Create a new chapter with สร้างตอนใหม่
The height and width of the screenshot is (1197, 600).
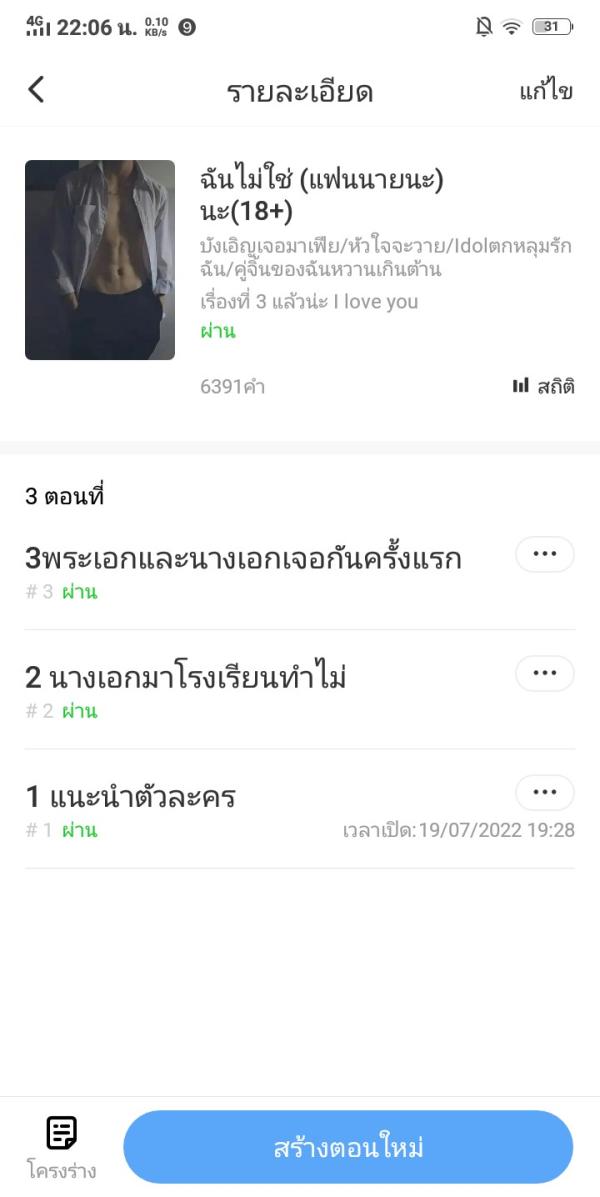(348, 1147)
